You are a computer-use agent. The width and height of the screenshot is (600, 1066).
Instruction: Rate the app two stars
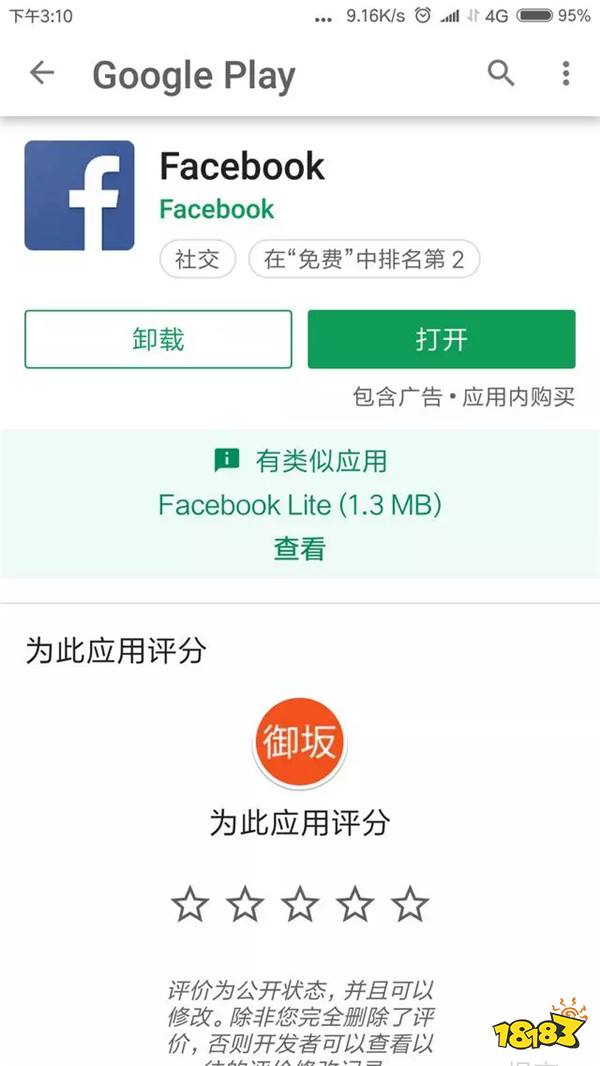[x=245, y=905]
